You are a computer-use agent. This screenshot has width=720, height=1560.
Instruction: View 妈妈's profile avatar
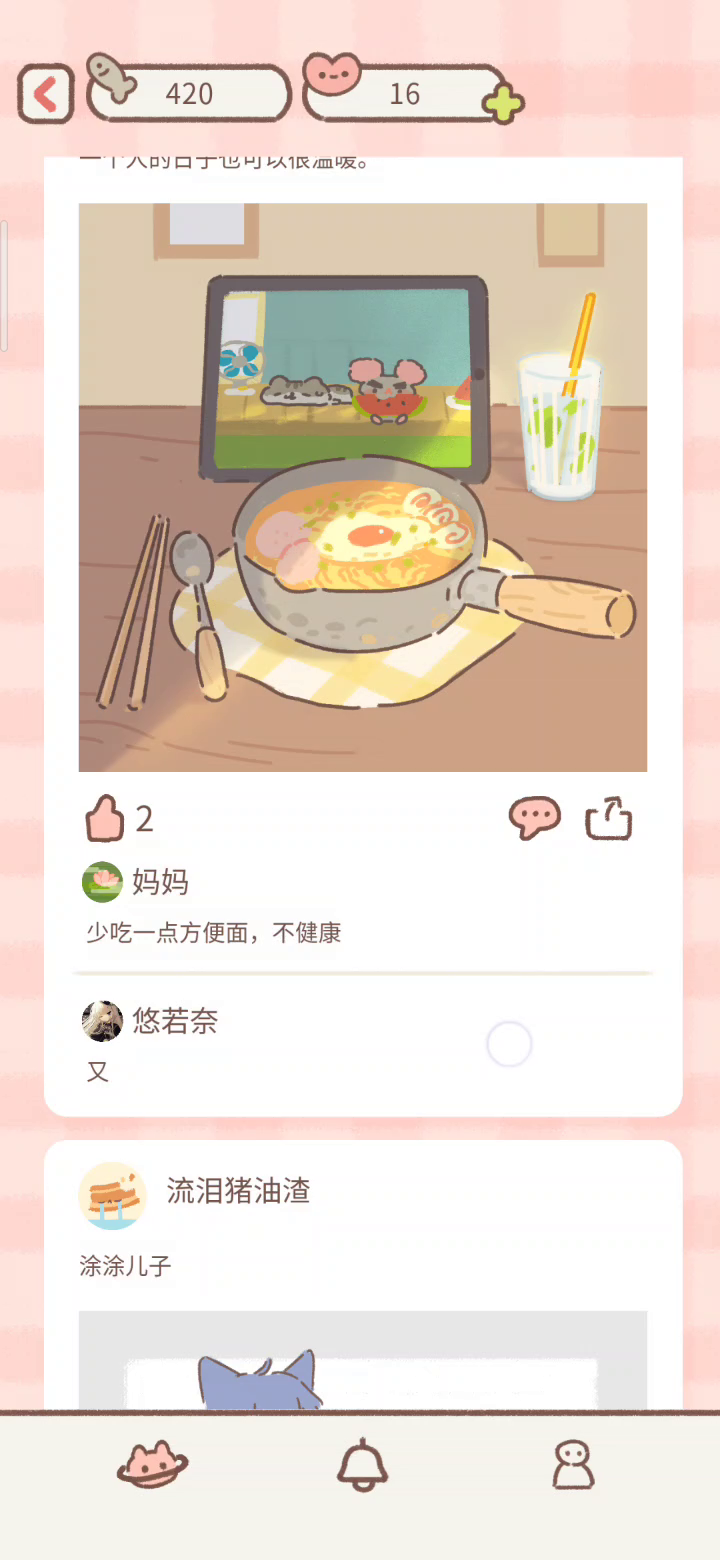[102, 882]
